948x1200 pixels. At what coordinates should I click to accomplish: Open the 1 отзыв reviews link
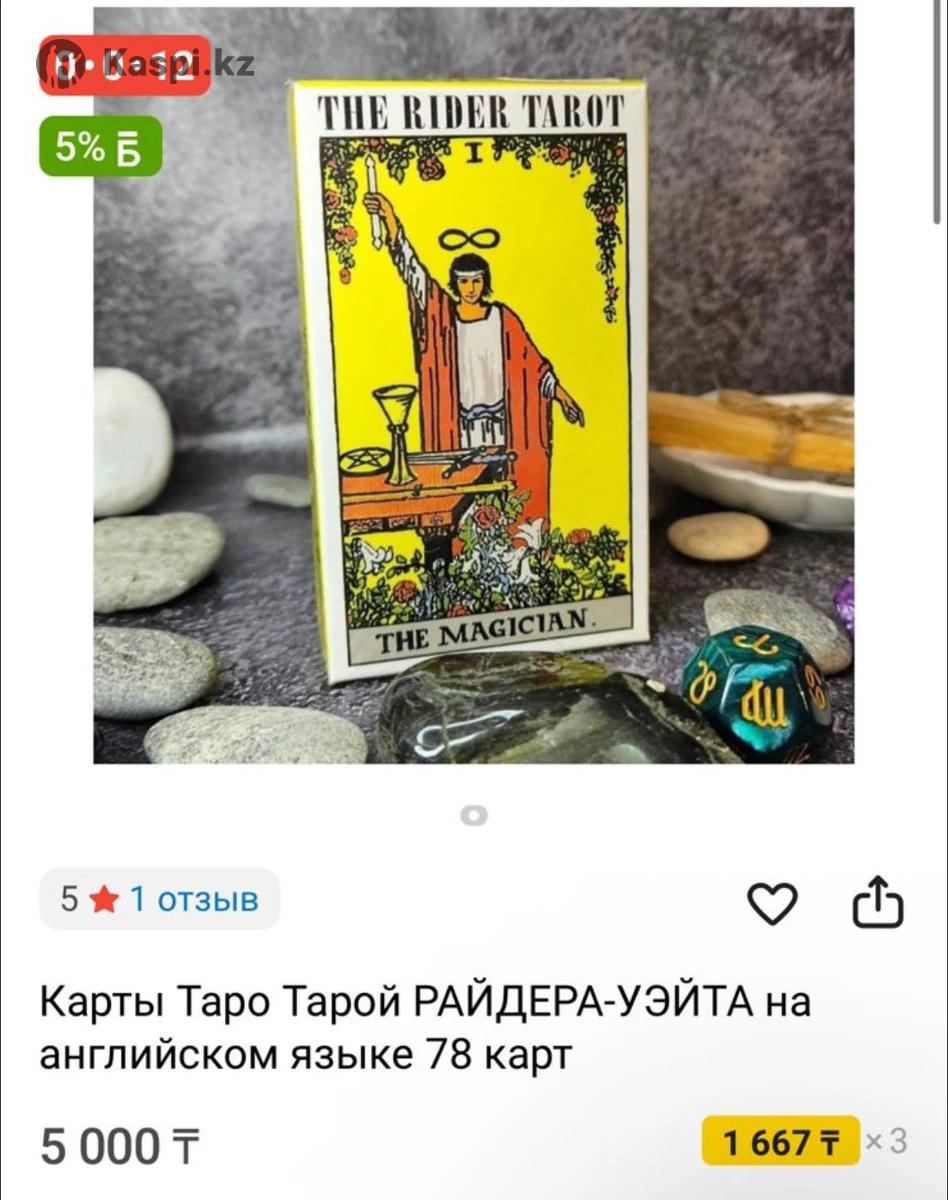(x=194, y=899)
